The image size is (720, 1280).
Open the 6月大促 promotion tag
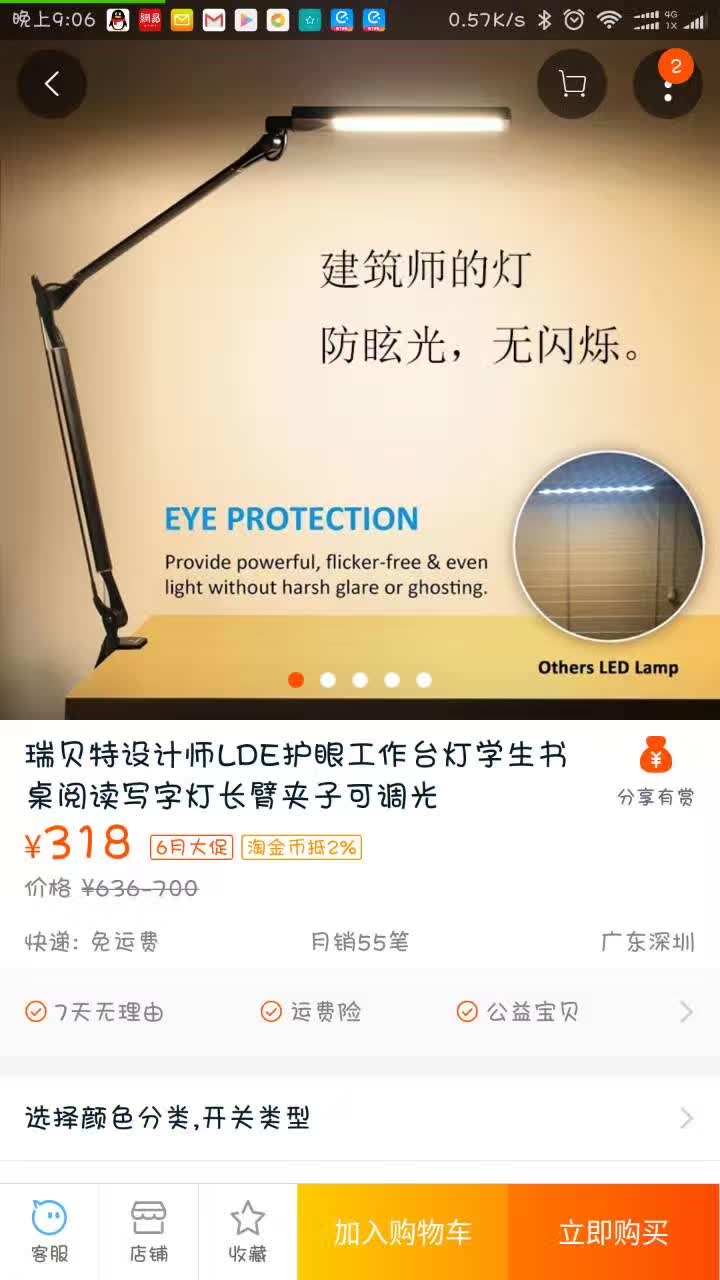(x=191, y=847)
